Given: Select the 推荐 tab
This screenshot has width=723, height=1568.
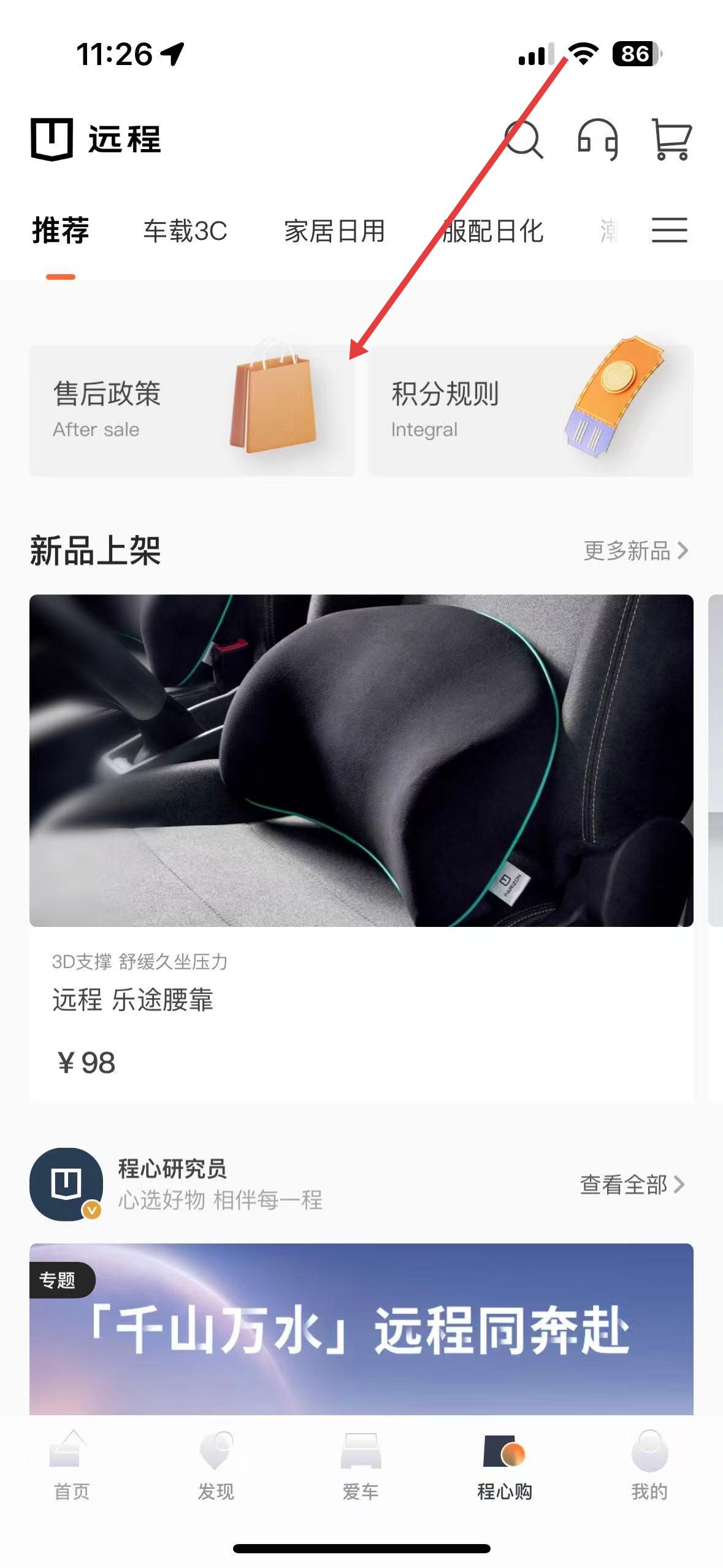Looking at the screenshot, I should coord(61,231).
